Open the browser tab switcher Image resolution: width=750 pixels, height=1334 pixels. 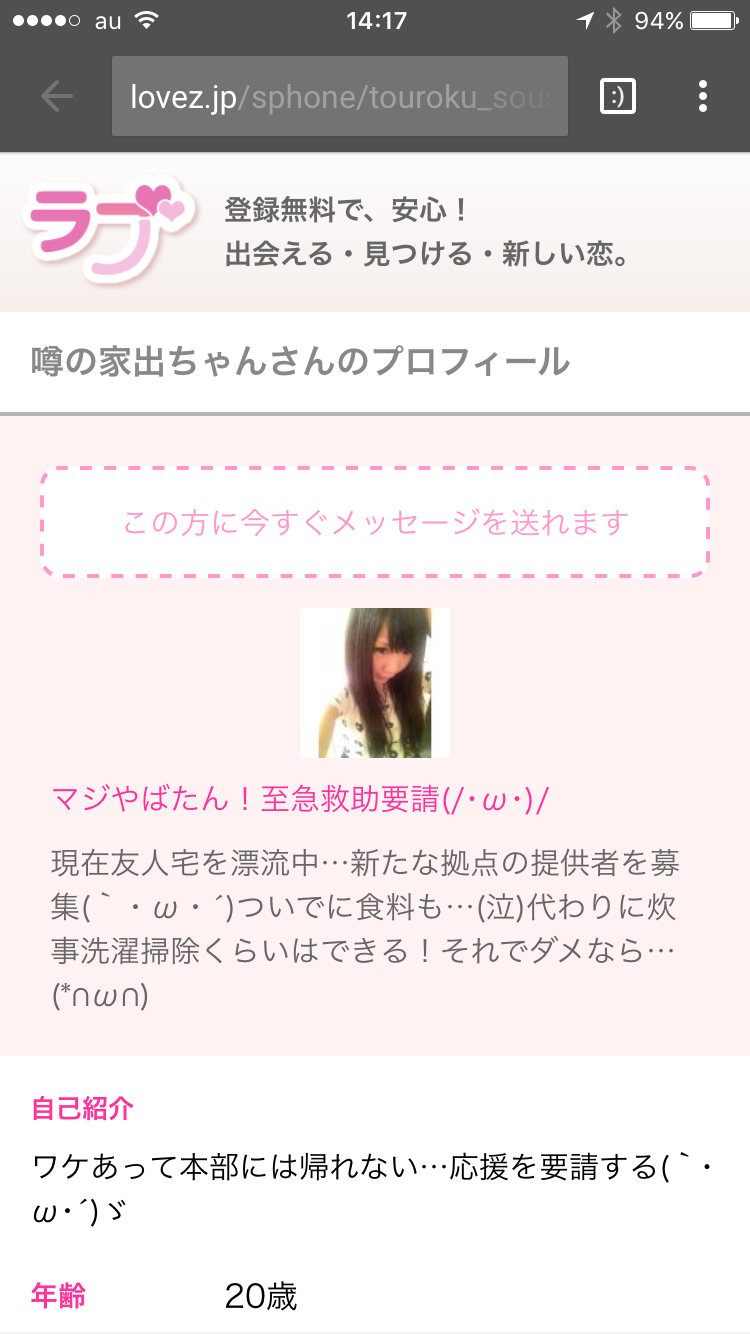point(618,96)
